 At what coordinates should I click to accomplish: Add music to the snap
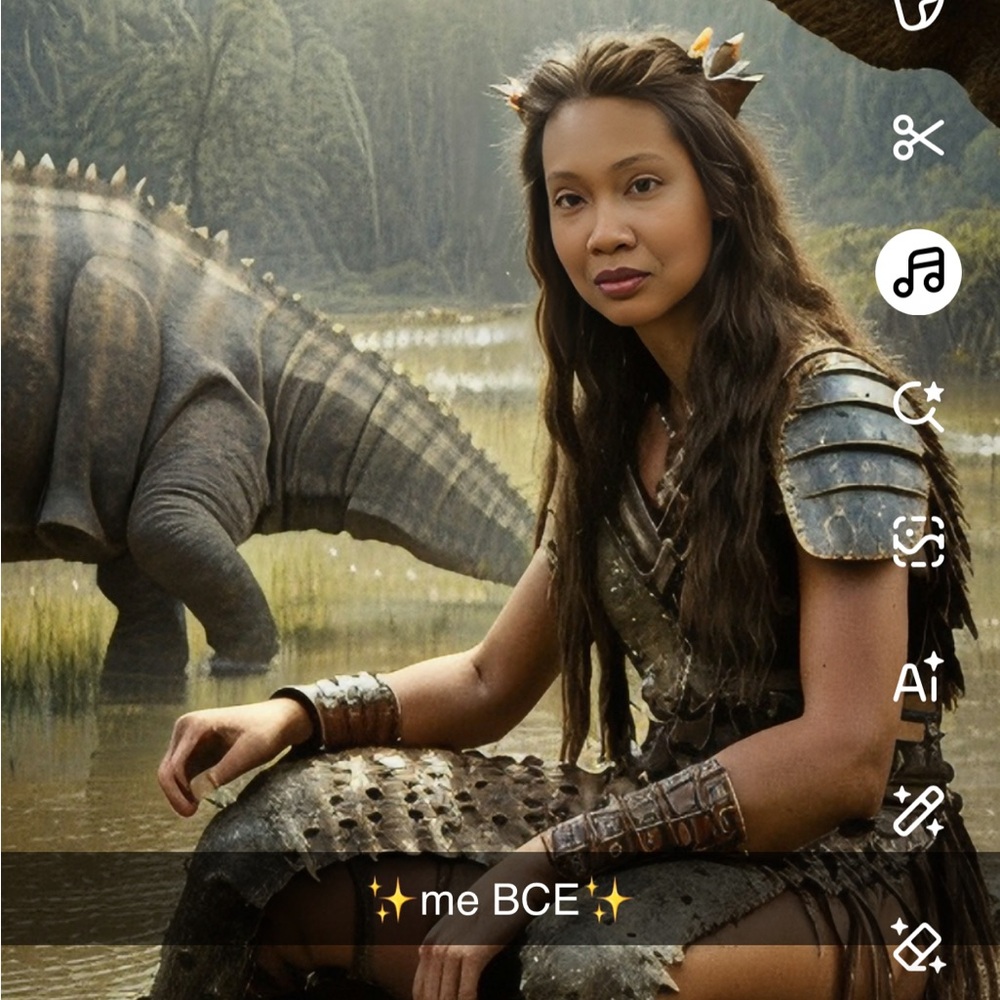[918, 272]
